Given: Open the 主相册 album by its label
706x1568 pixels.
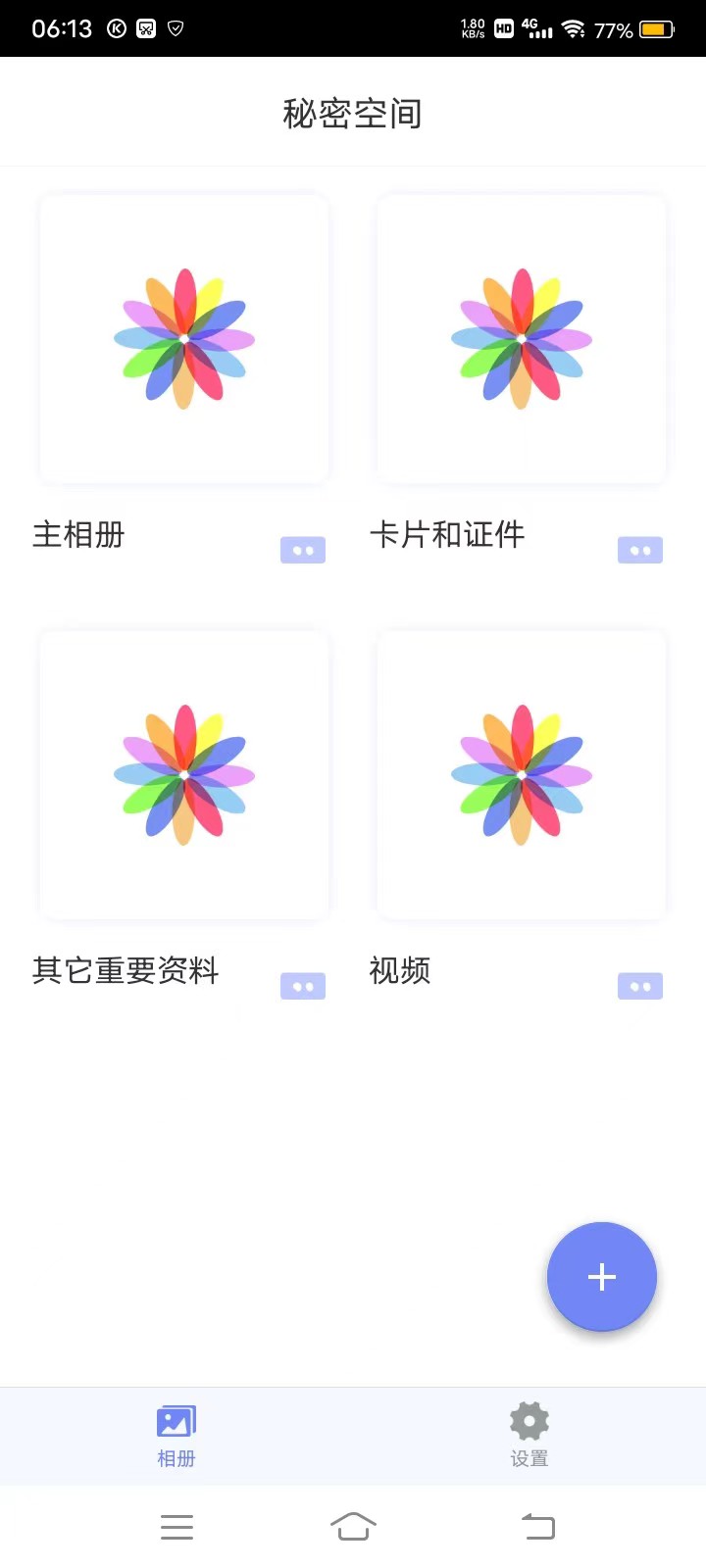Looking at the screenshot, I should coord(78,535).
